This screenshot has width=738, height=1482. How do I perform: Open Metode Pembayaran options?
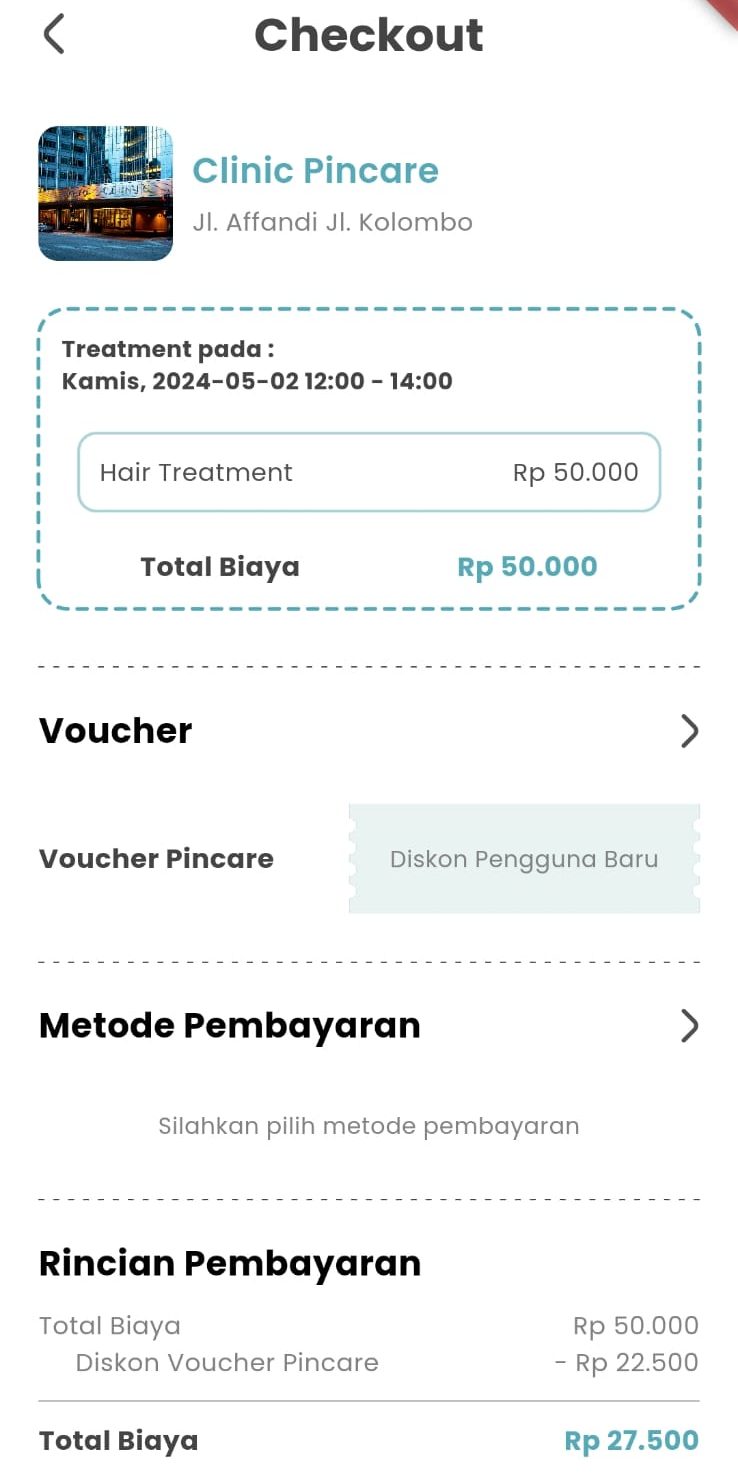coord(689,1026)
